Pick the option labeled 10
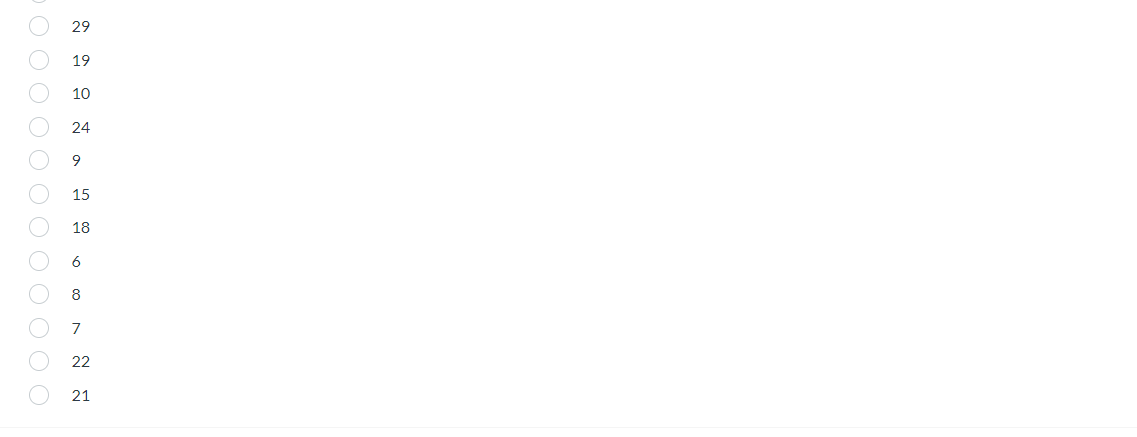This screenshot has height=437, width=1137. click(x=39, y=93)
